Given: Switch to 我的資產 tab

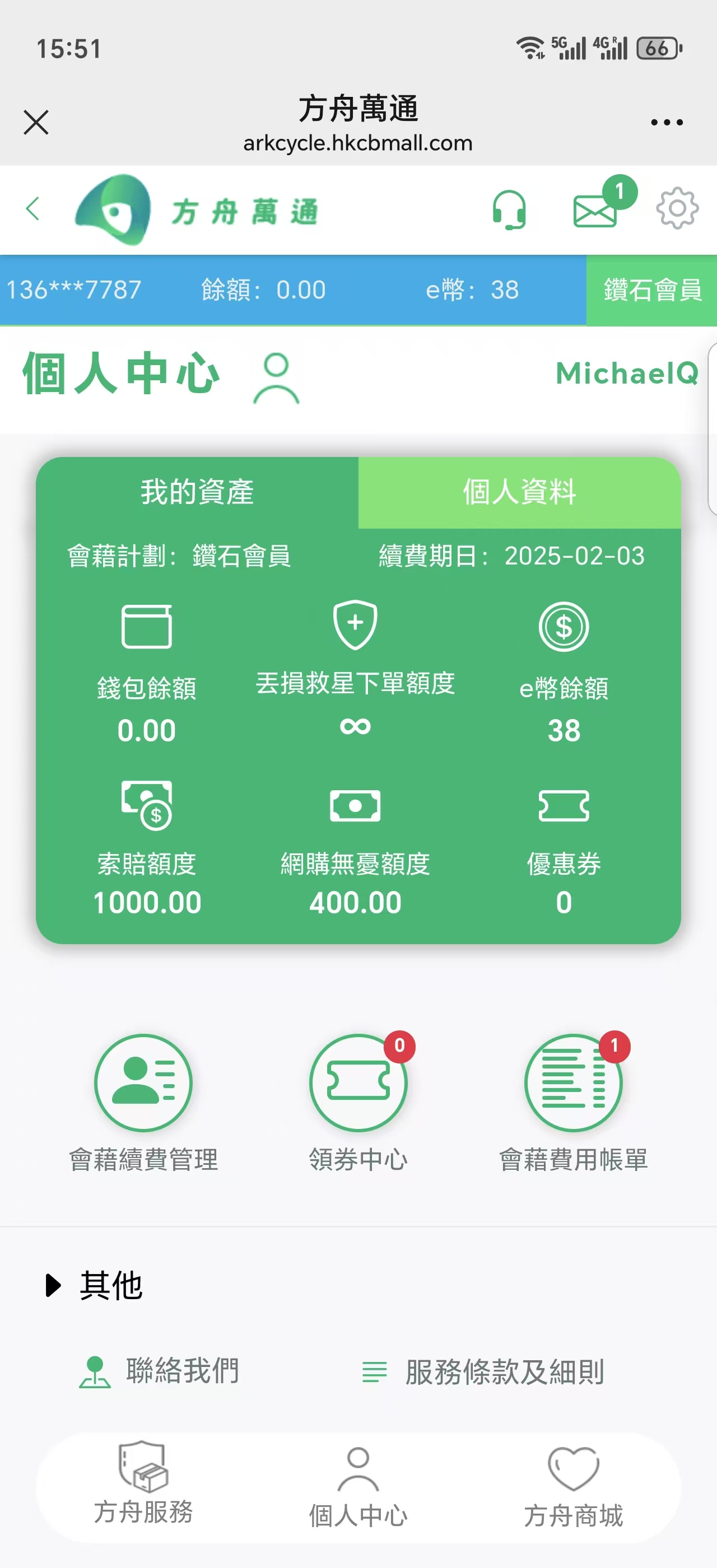Looking at the screenshot, I should coord(197,492).
